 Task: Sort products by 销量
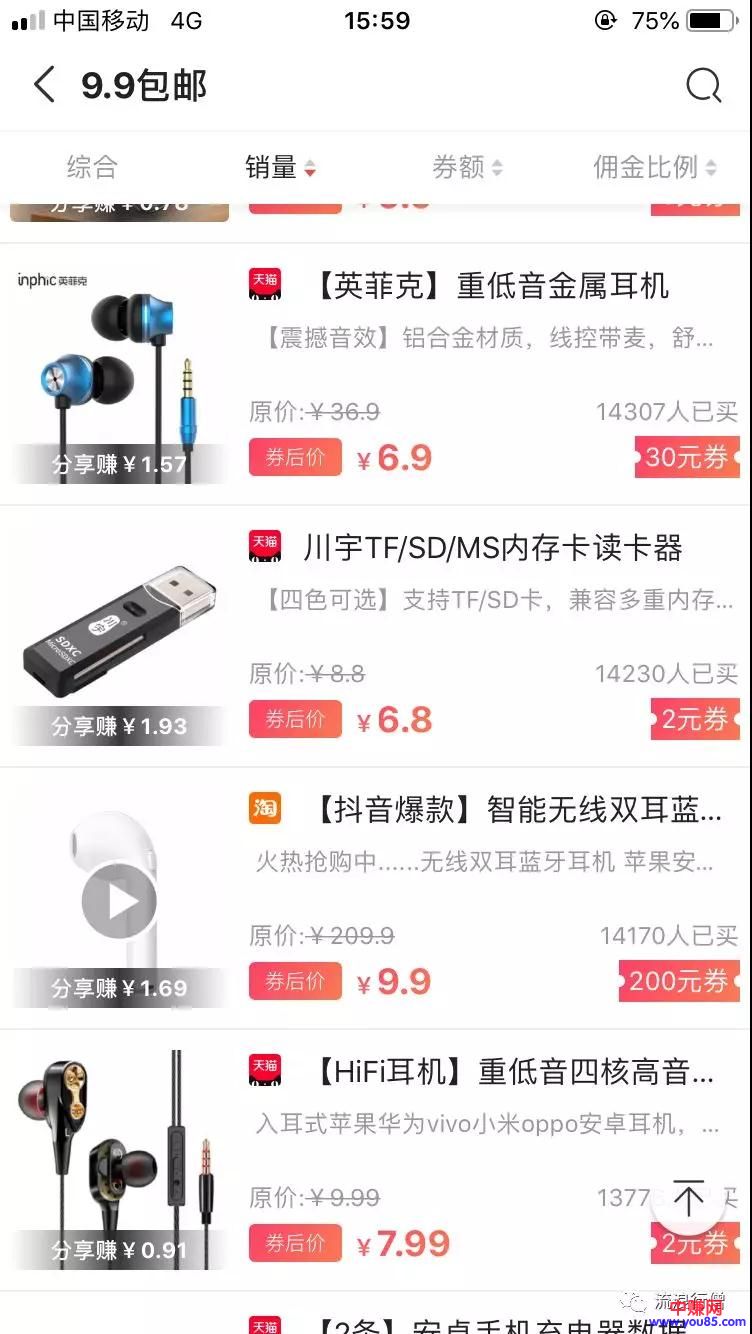(280, 167)
